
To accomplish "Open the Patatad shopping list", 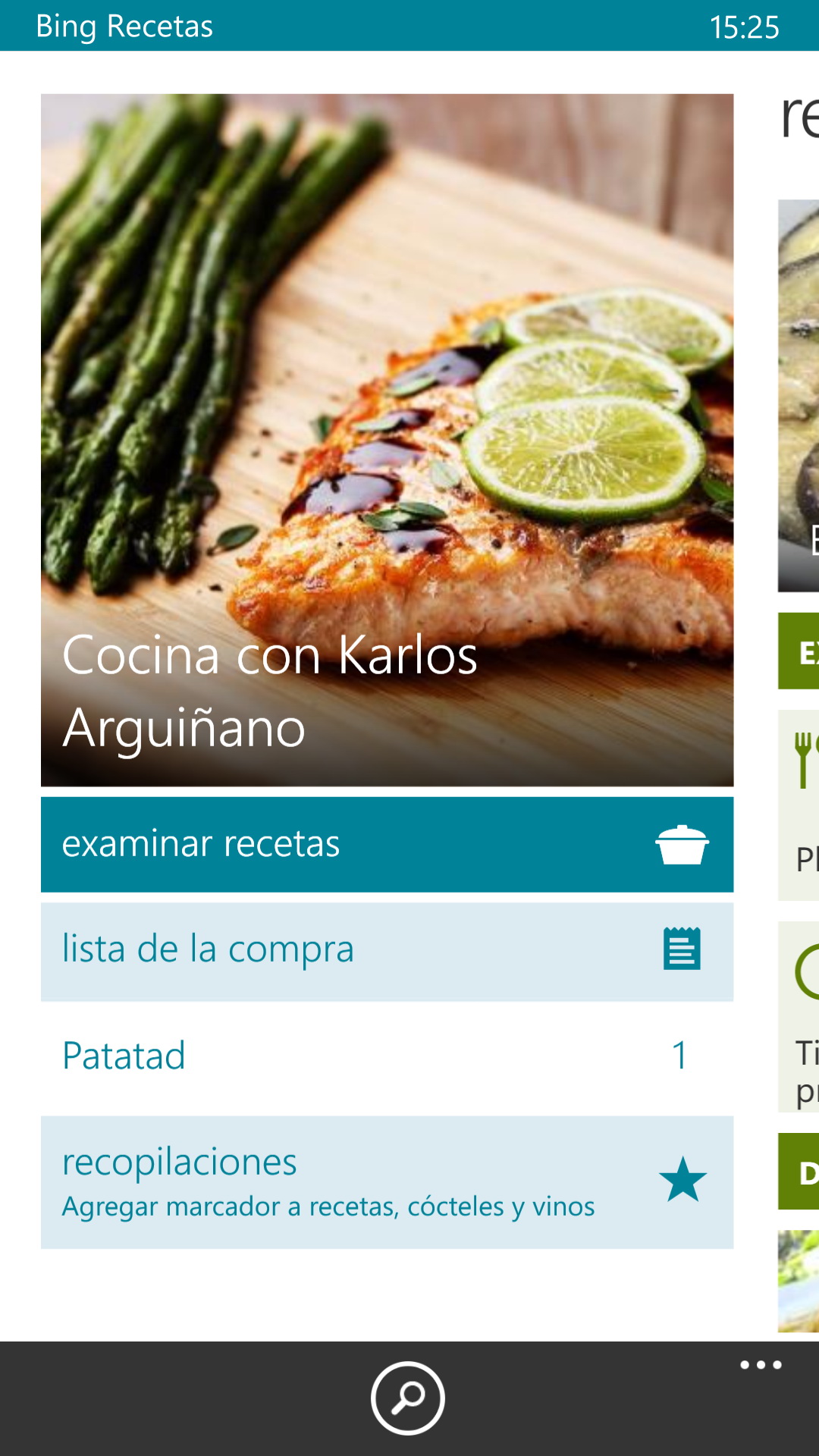I will pos(387,1056).
